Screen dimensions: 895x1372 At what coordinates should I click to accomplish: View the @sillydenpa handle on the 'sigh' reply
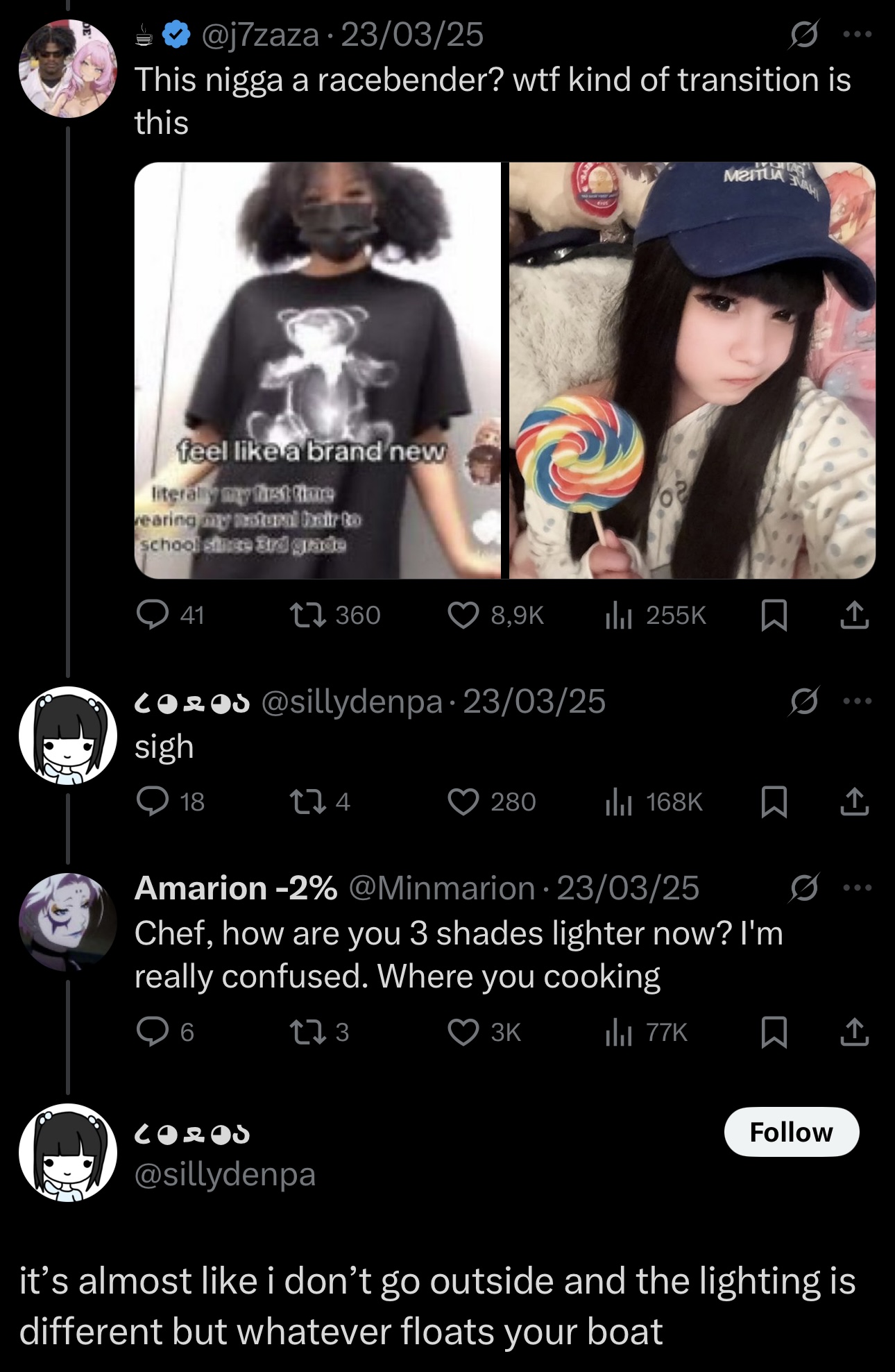pos(352,701)
